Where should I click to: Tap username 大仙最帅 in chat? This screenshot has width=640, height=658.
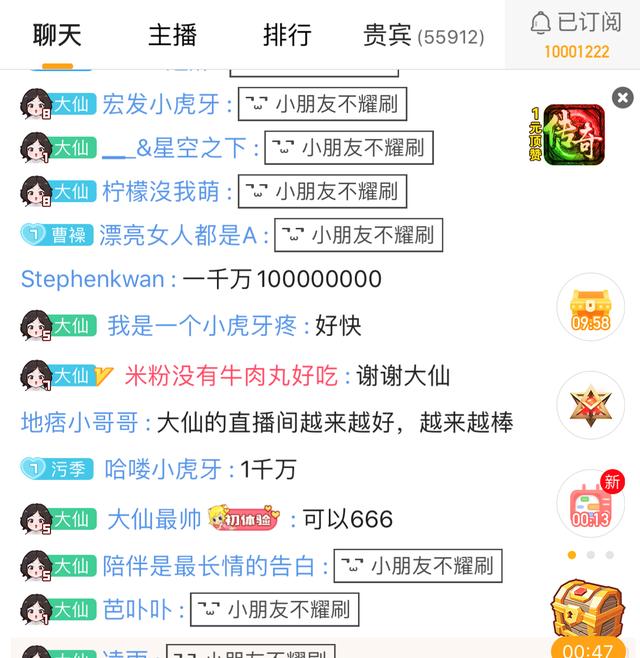(x=154, y=519)
